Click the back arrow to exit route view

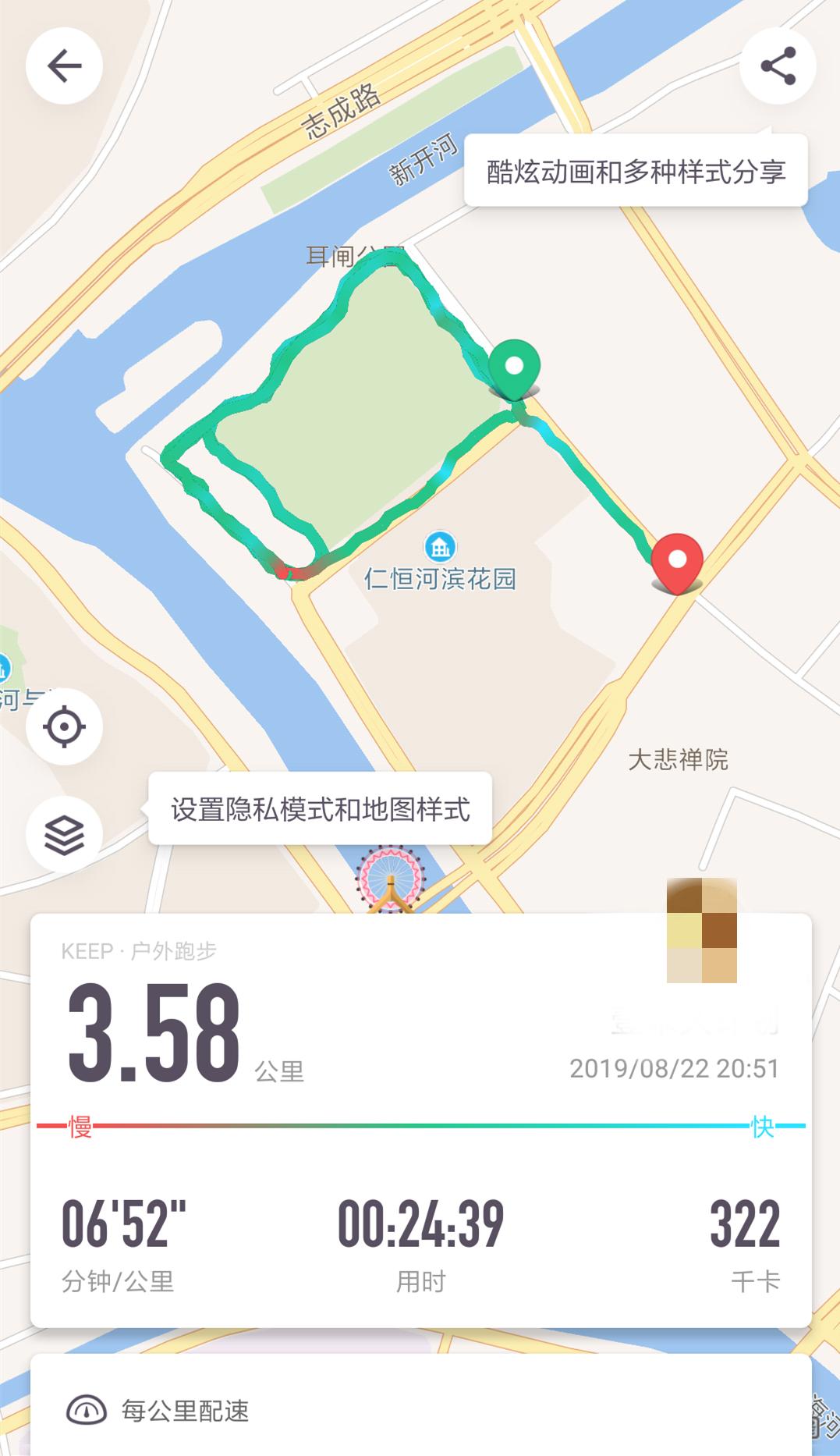(x=66, y=66)
